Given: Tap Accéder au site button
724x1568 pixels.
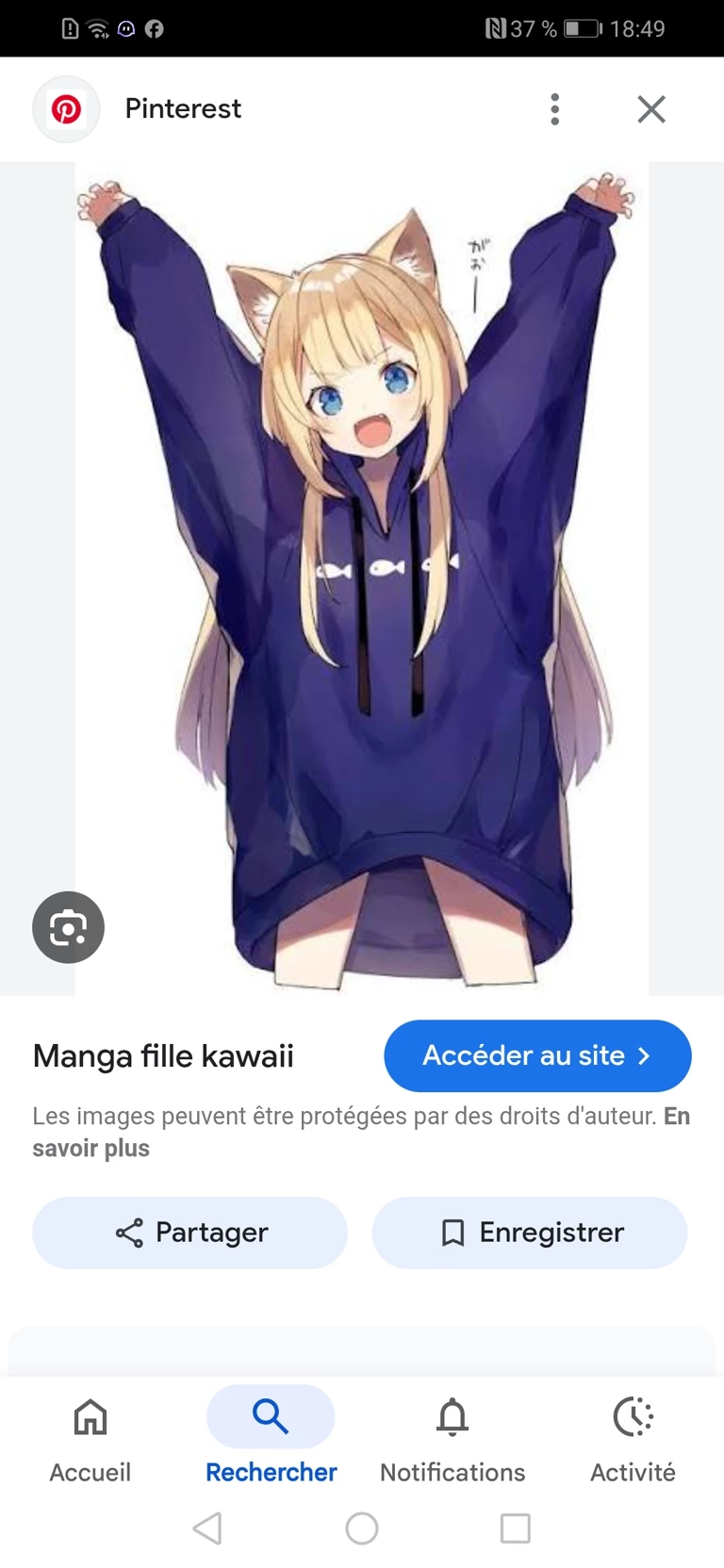Looking at the screenshot, I should point(537,1055).
